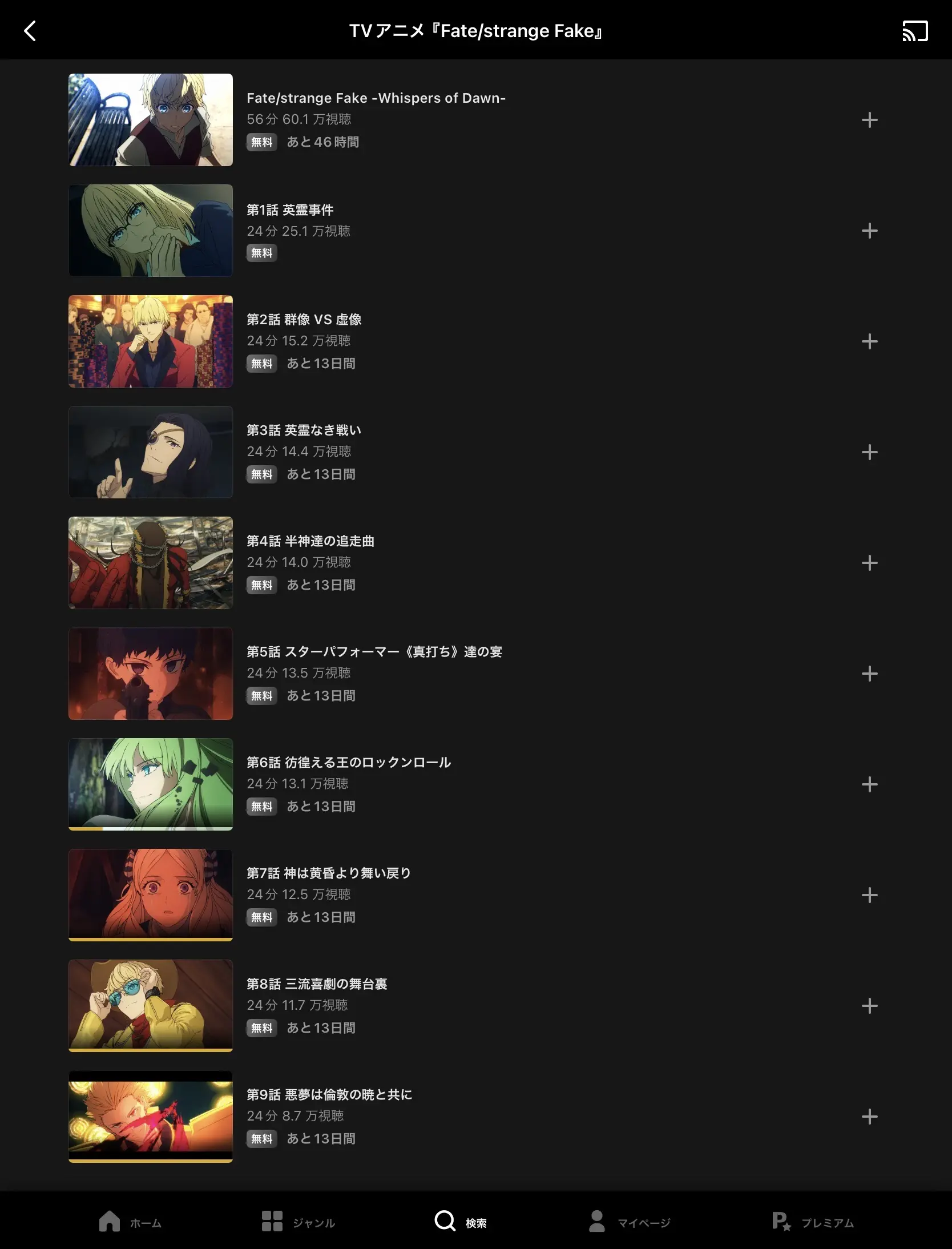Add 第1話 英霊事件 with plus icon
This screenshot has width=952, height=1249.
869,231
